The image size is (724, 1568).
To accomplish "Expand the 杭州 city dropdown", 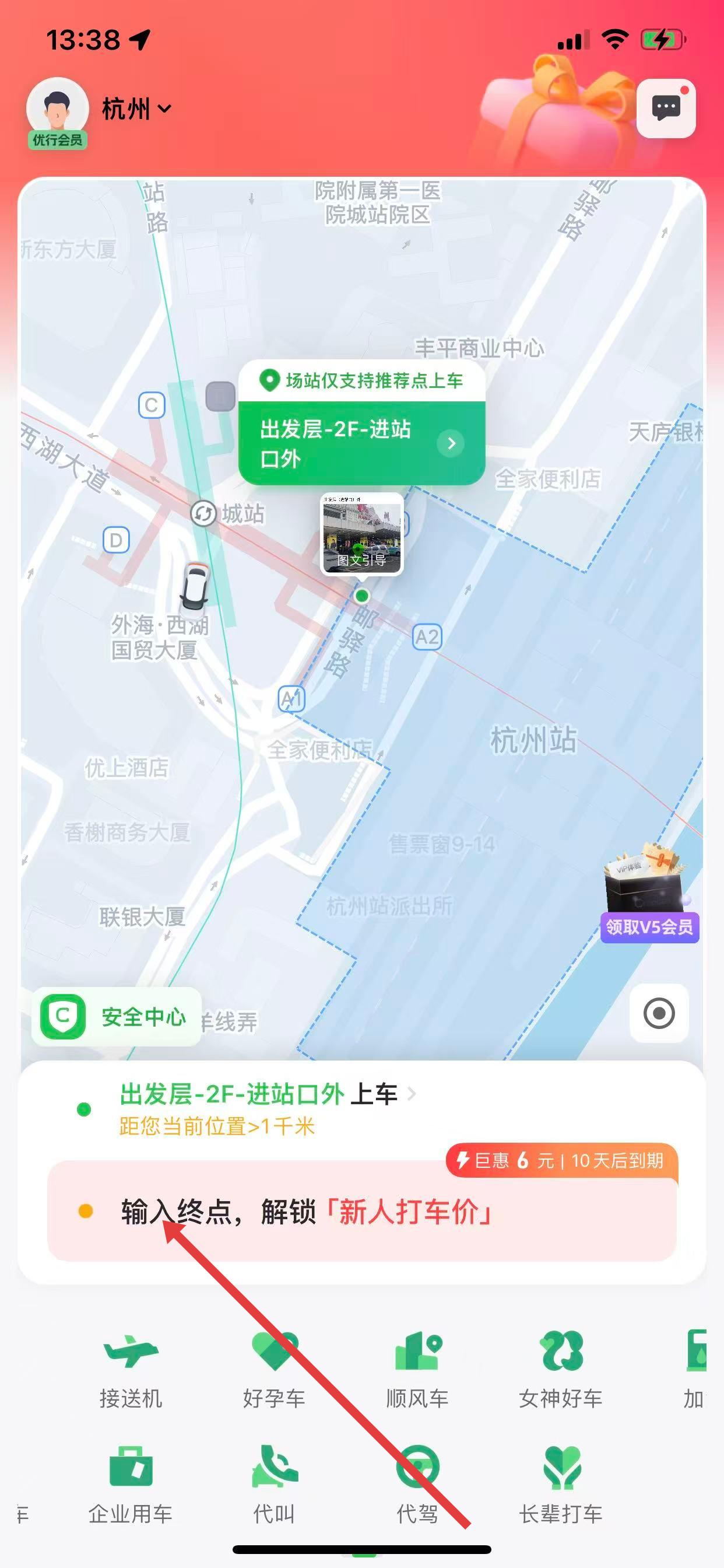I will click(136, 110).
